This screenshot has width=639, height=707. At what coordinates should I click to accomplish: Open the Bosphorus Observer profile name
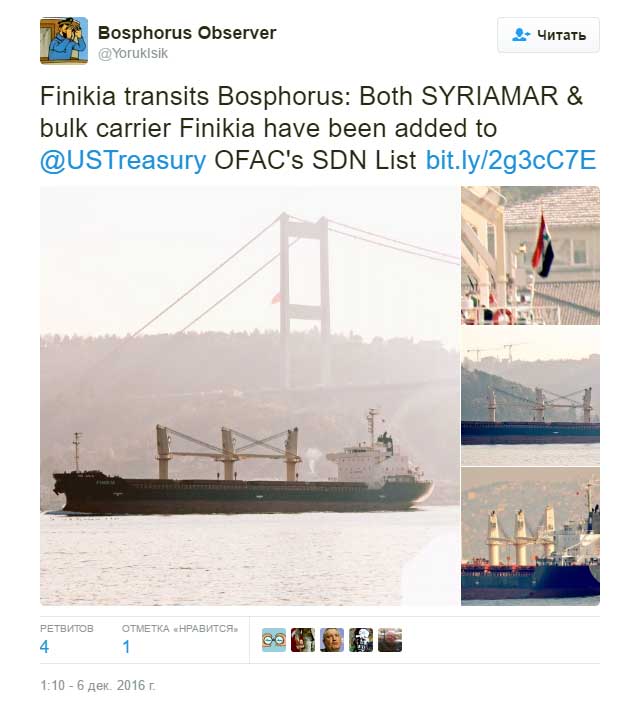[x=187, y=33]
